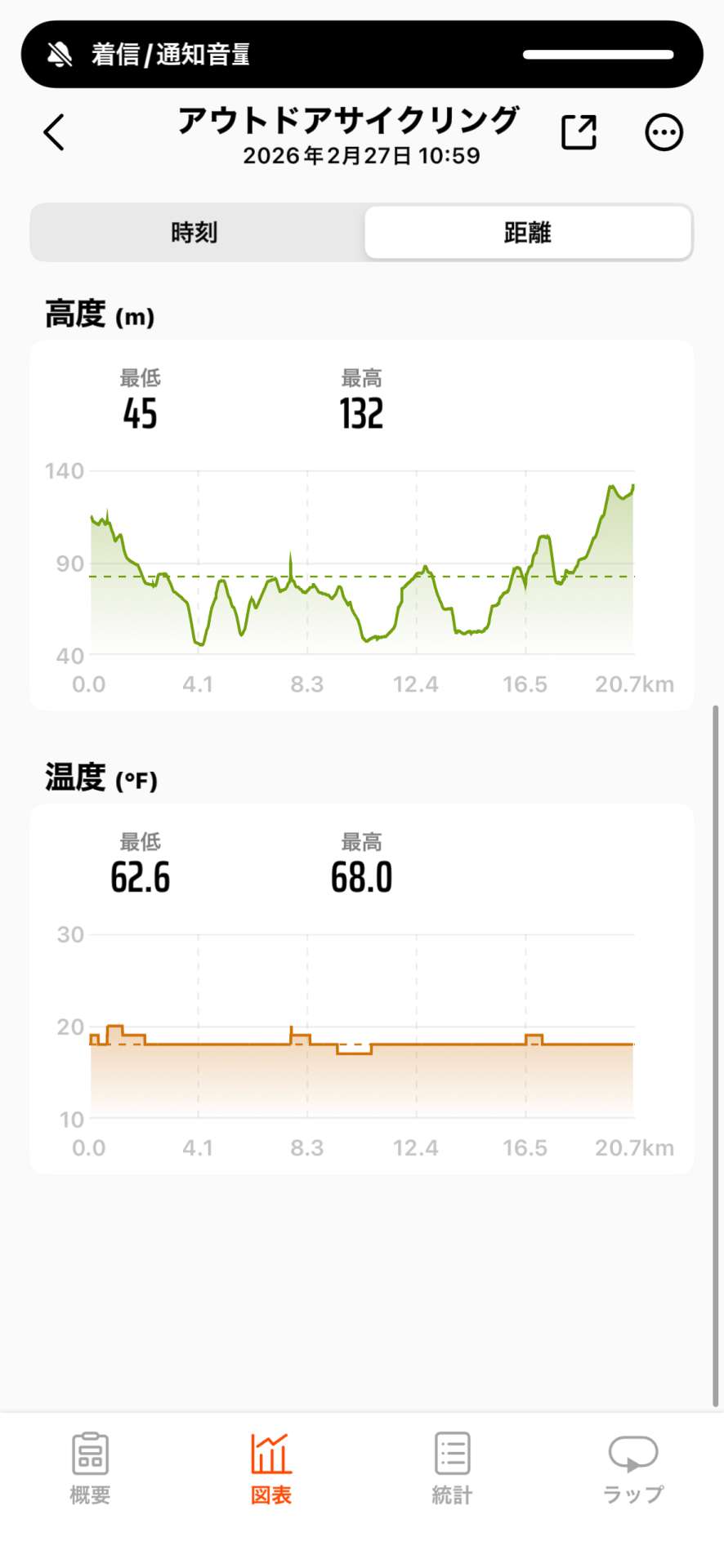724x1568 pixels.
Task: Switch chart axis to 時刻
Action: pyautogui.click(x=194, y=233)
